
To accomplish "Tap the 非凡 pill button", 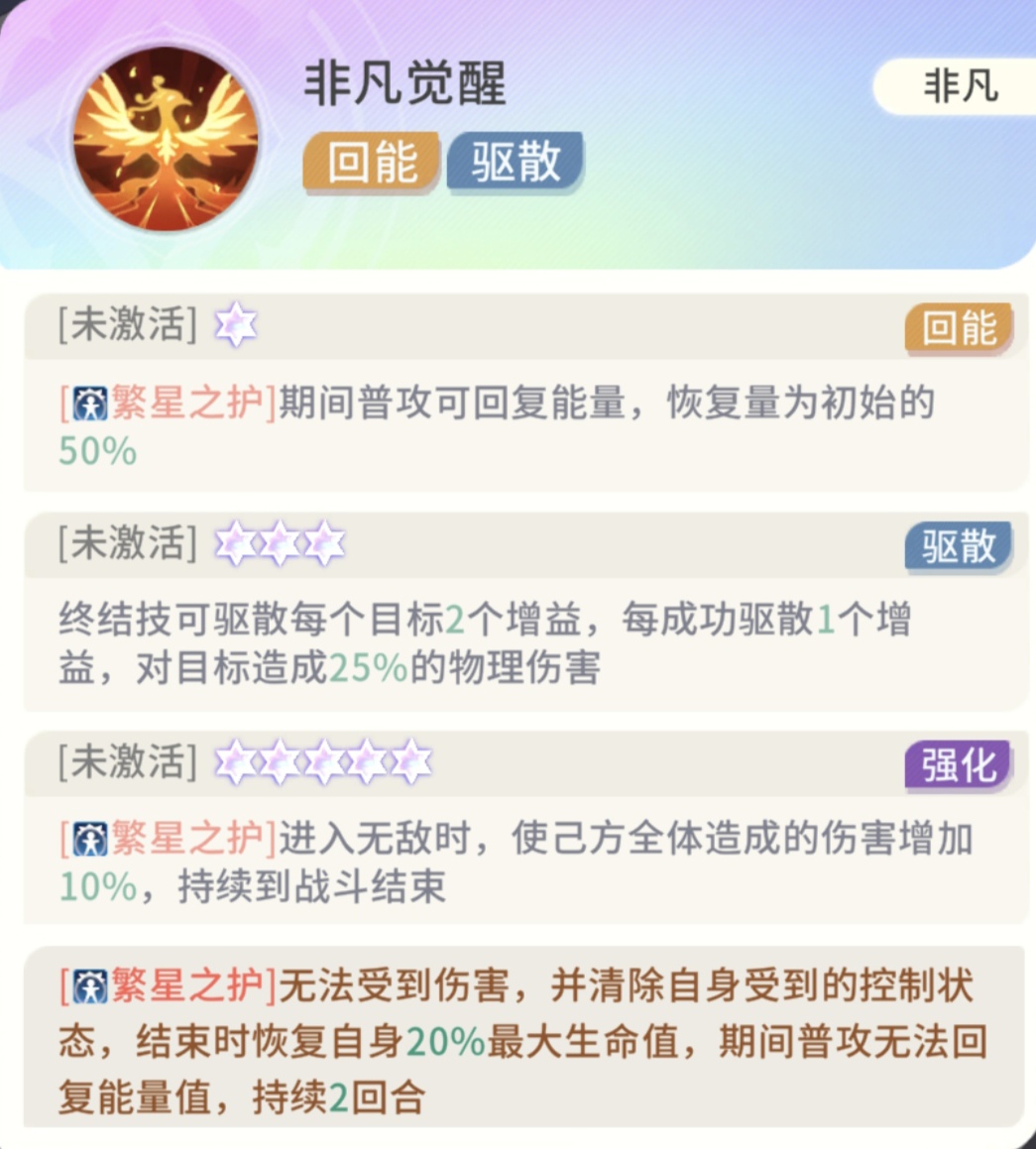I will [959, 87].
